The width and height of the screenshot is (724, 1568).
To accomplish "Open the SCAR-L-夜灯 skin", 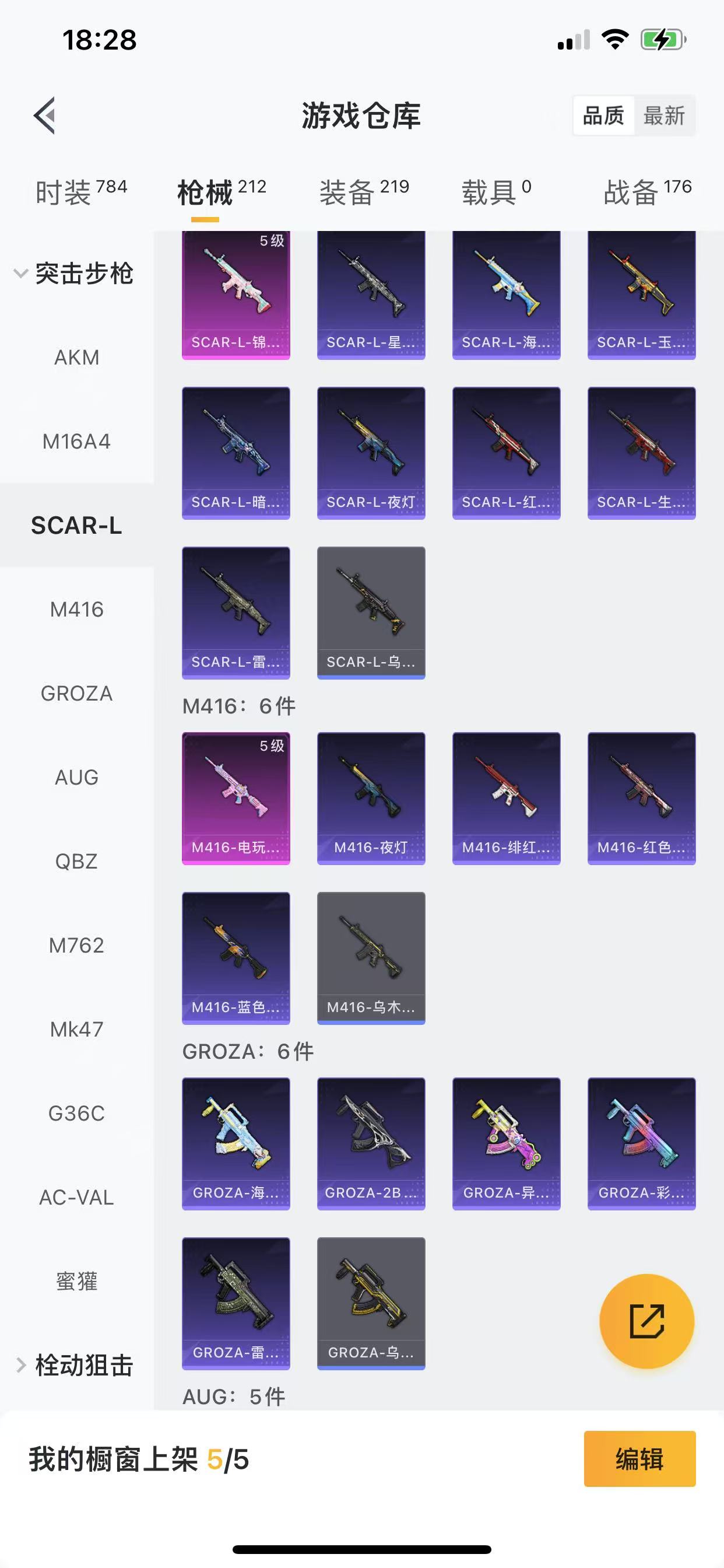I will coord(371,453).
